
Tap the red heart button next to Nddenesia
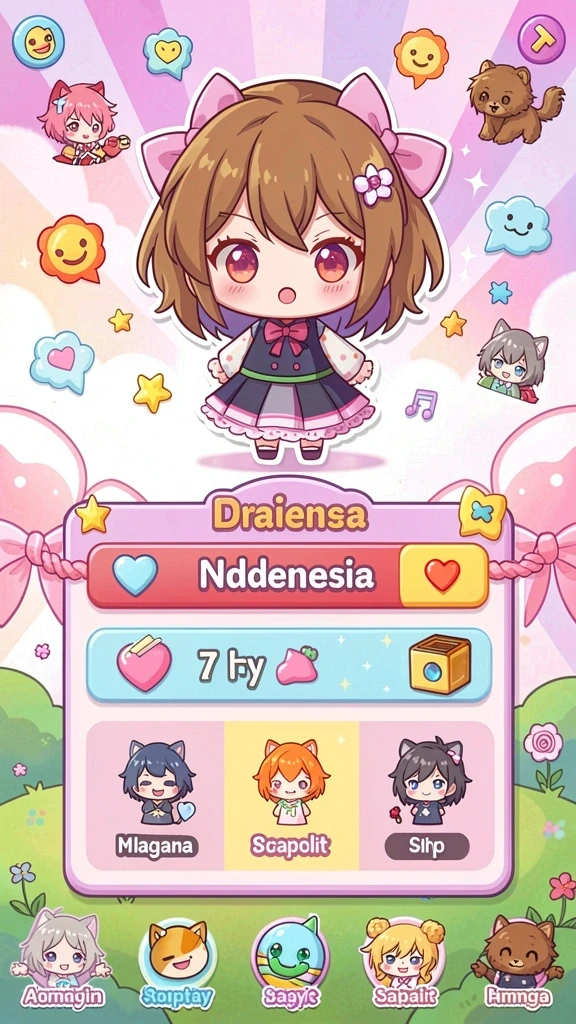(443, 575)
